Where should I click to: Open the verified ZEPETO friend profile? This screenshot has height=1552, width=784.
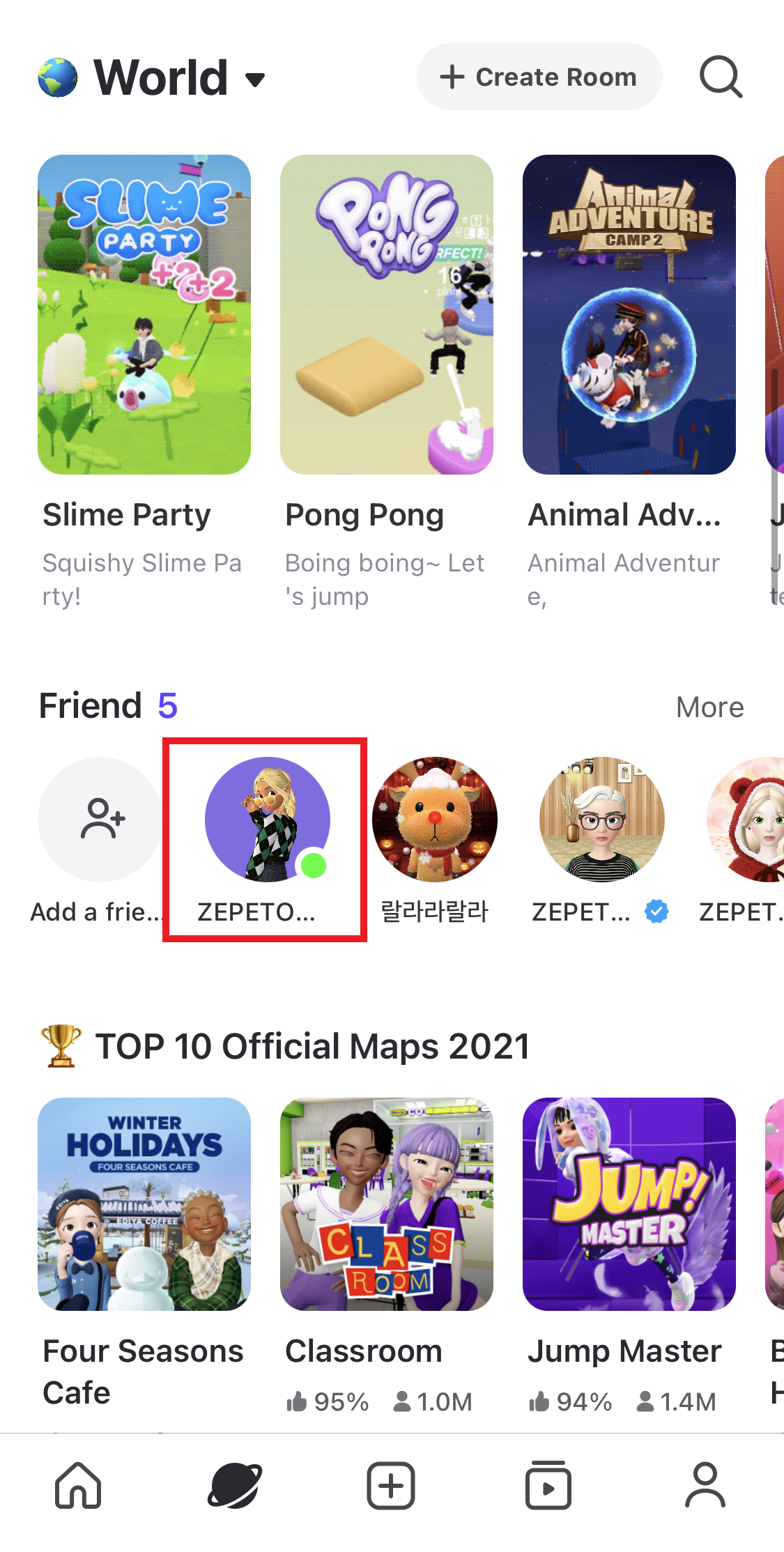pos(601,820)
